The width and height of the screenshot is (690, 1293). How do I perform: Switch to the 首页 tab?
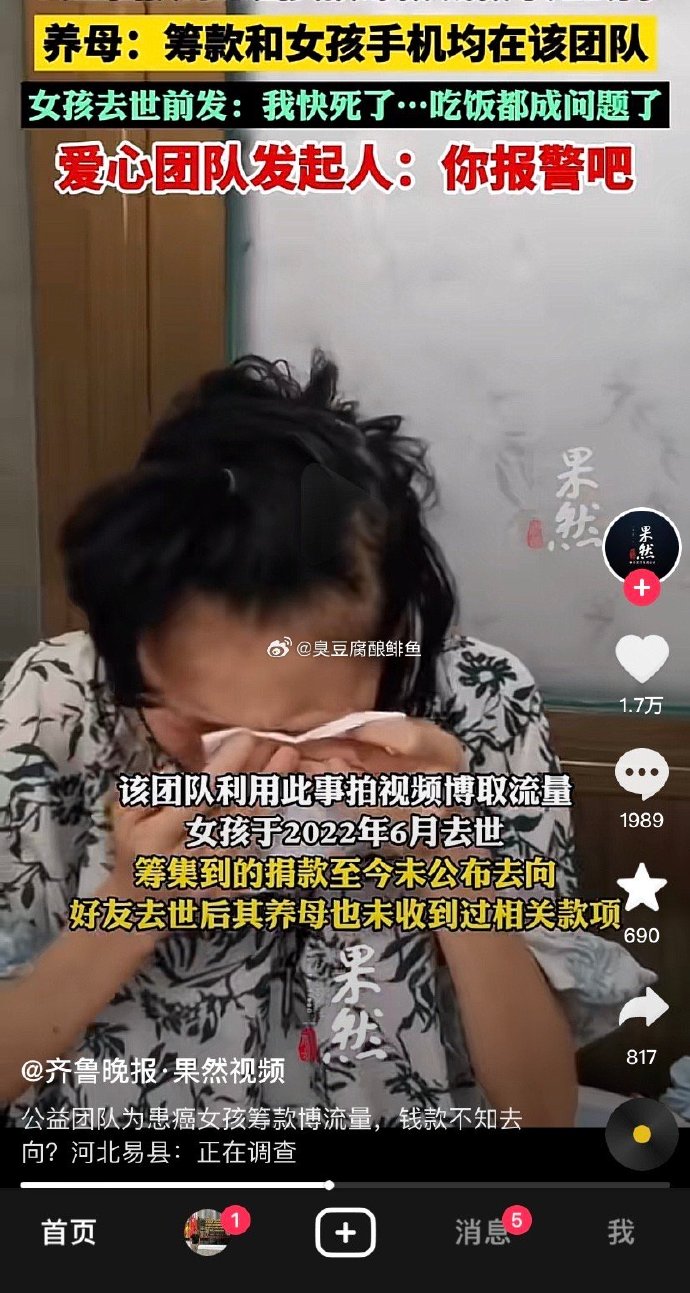click(x=69, y=1232)
